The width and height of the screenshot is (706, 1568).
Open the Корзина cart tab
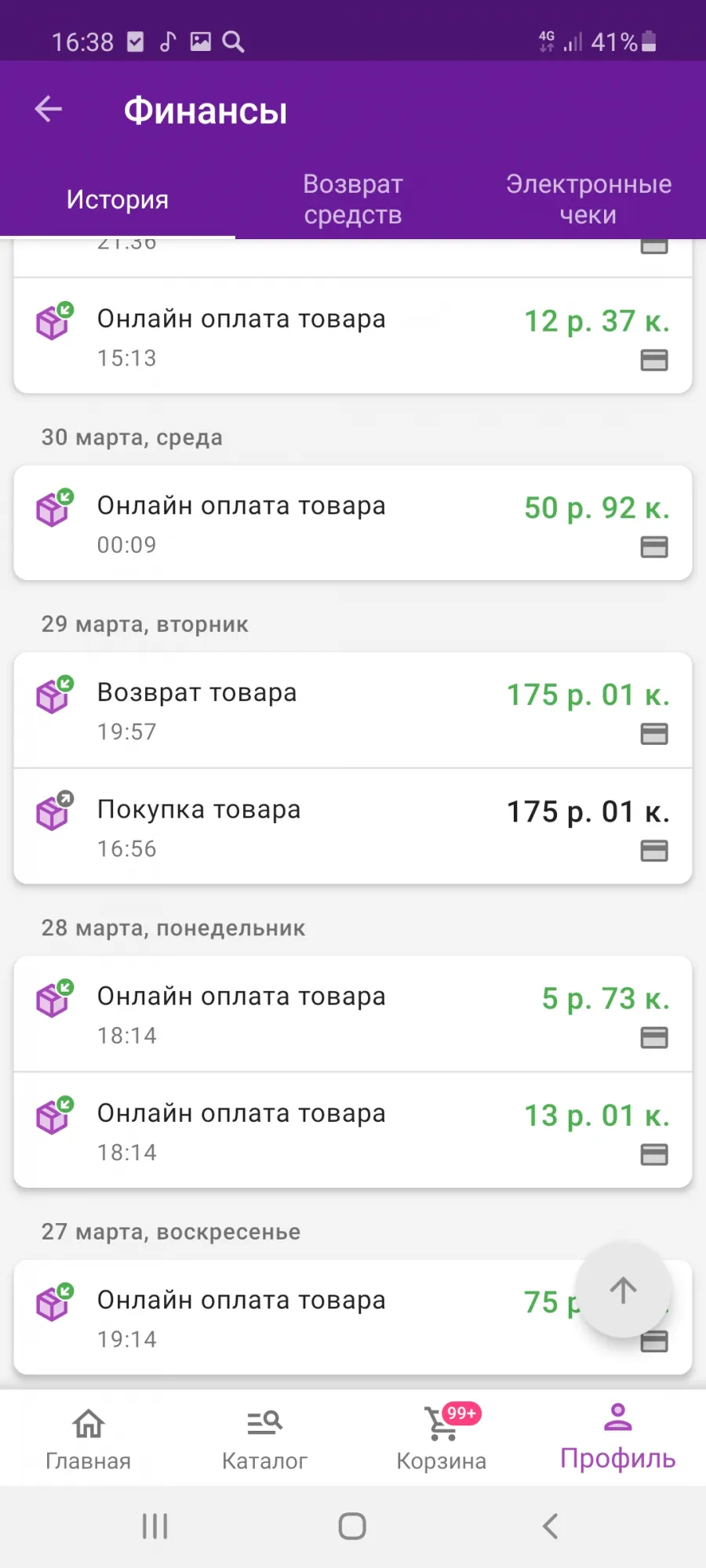(x=441, y=1439)
